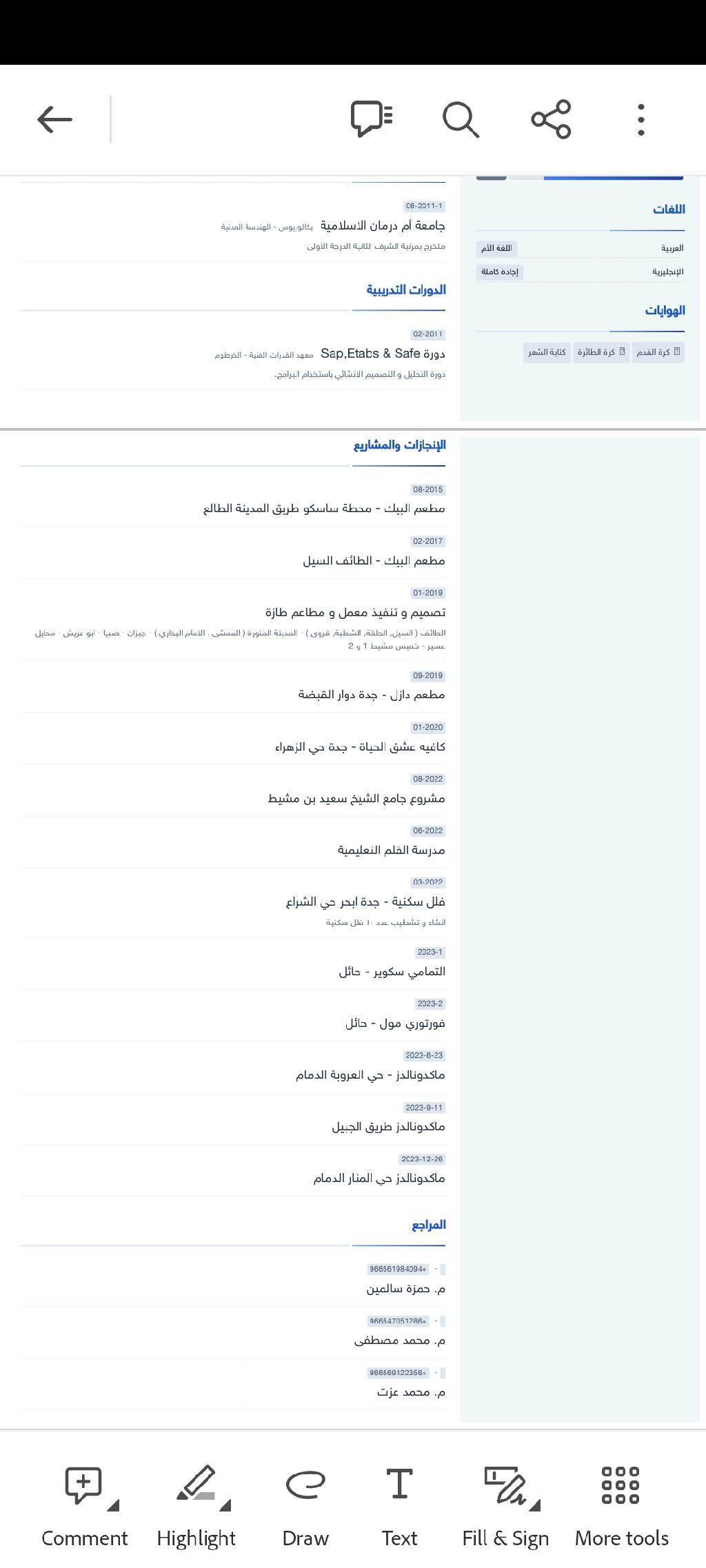
Task: Open the three-dot overflow menu
Action: (641, 119)
